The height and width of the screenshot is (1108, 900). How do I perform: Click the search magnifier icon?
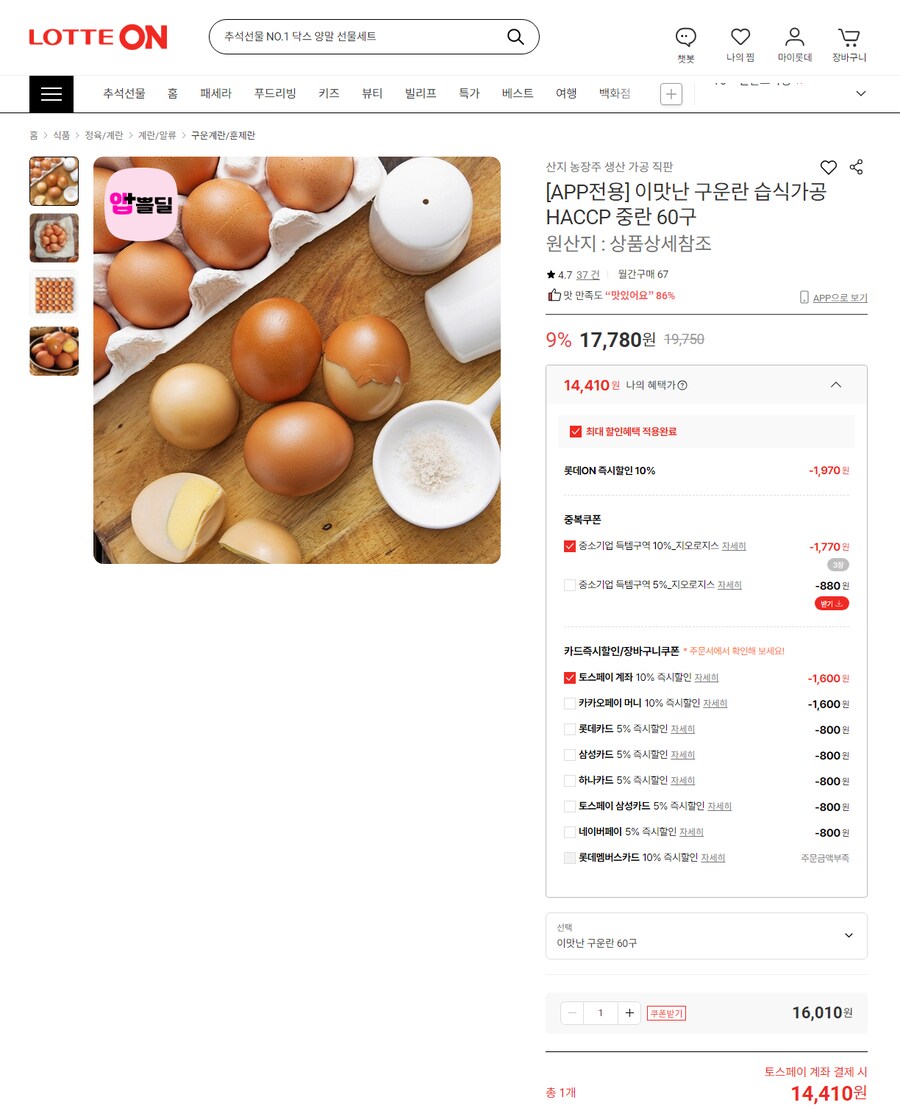515,36
